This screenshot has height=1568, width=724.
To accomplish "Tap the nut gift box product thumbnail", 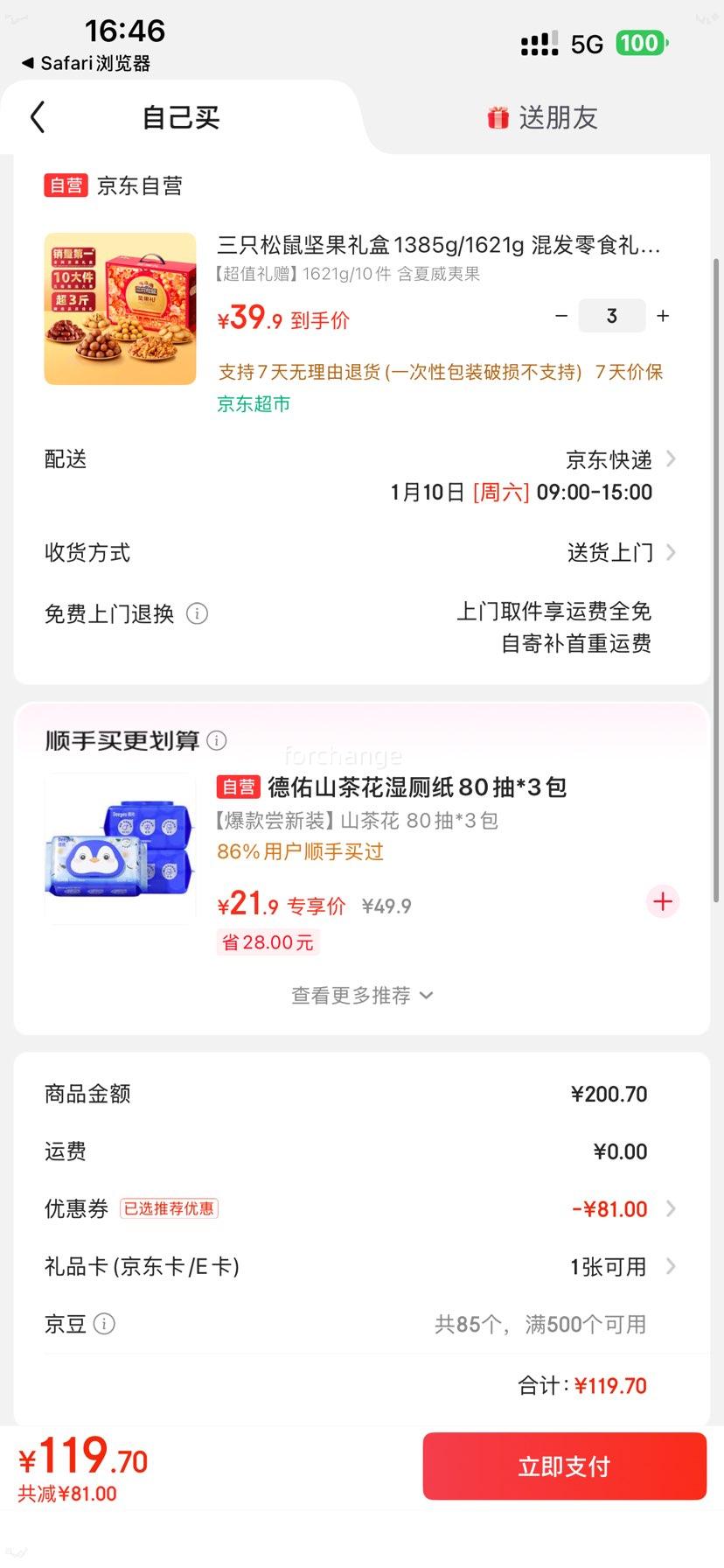I will tap(119, 309).
